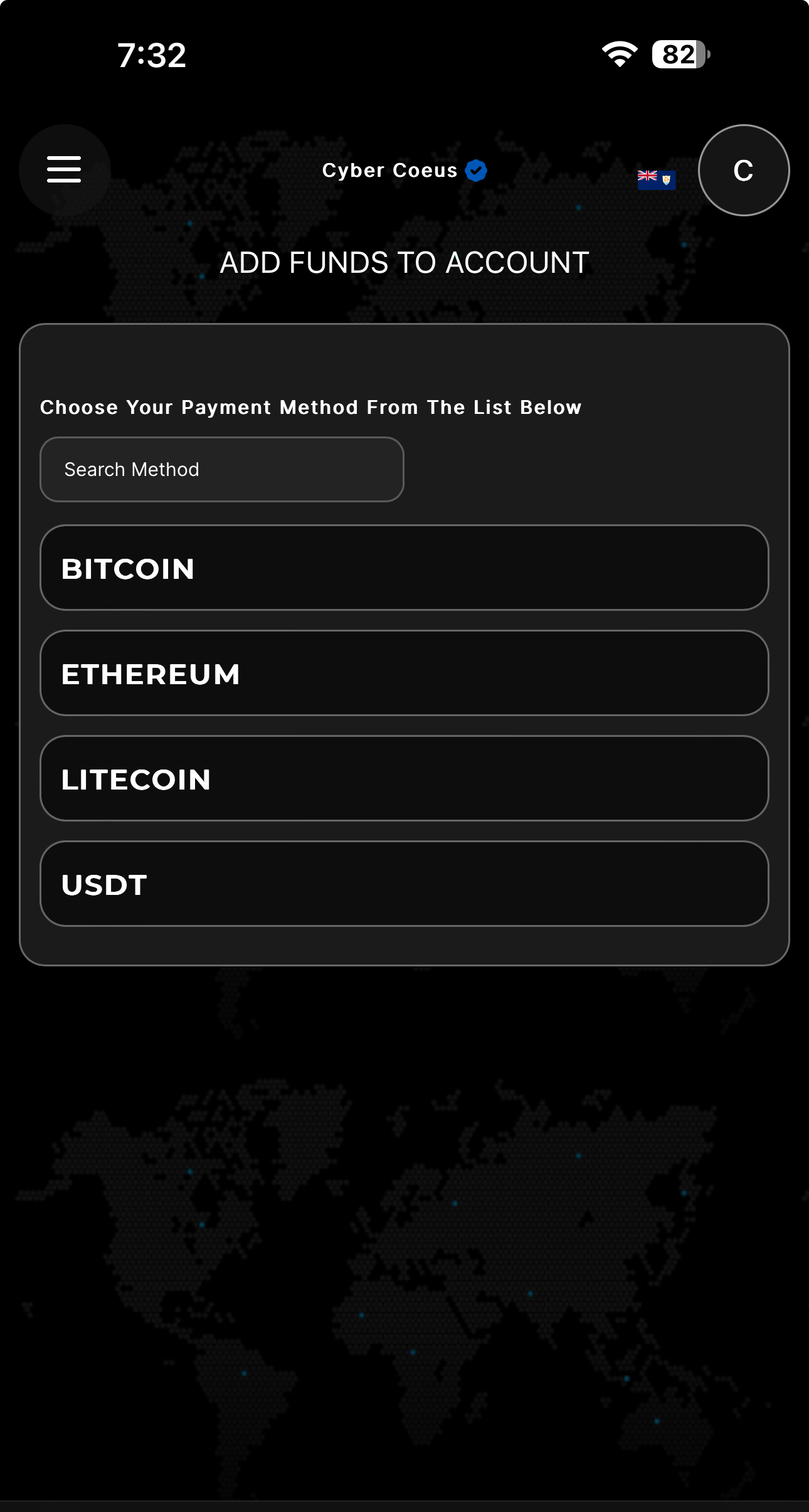
Task: Focus the Search Method field
Action: (222, 469)
